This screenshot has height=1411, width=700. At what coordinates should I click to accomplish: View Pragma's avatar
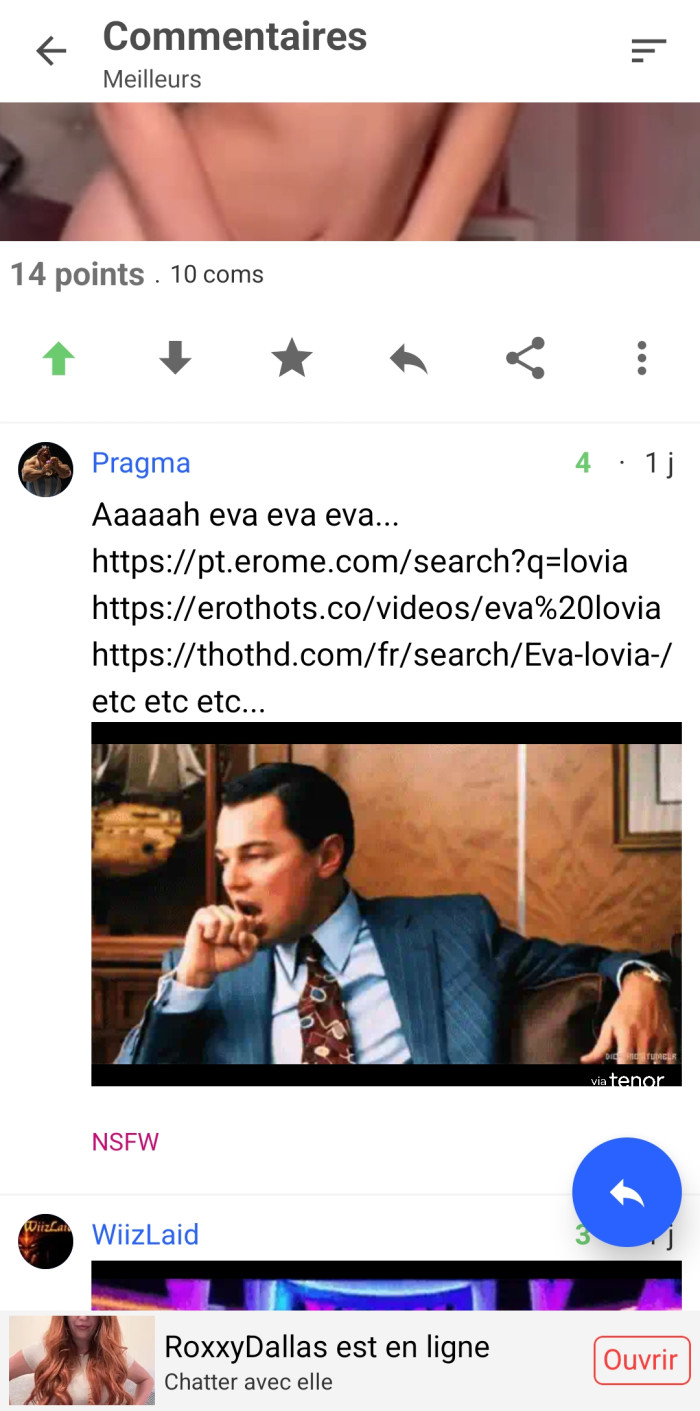pos(46,469)
